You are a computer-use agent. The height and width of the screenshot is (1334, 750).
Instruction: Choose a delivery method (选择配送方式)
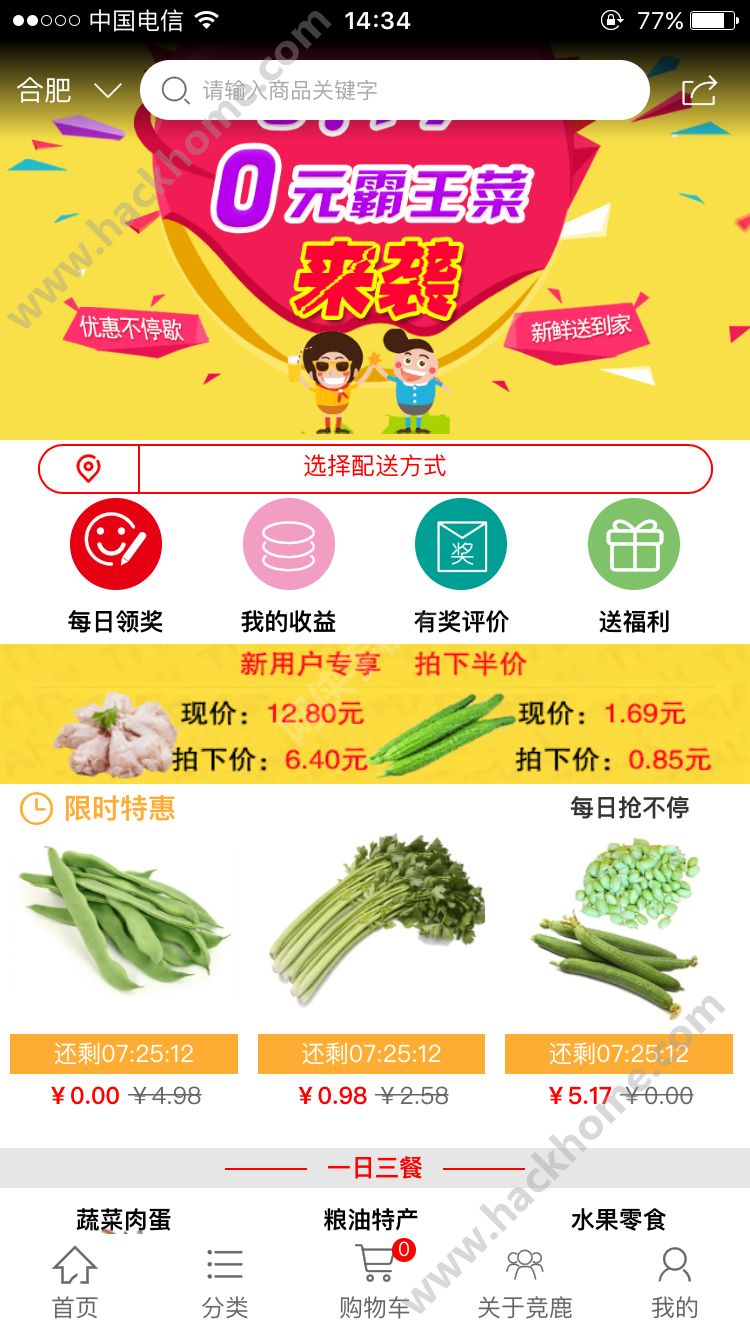[x=375, y=468]
